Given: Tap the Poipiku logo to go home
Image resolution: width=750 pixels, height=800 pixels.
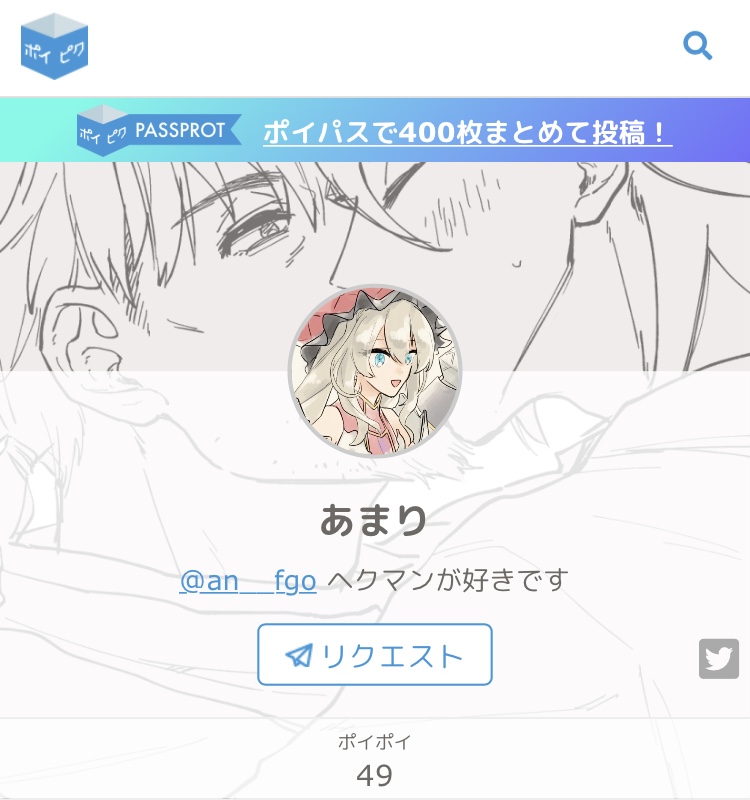Looking at the screenshot, I should (x=54, y=46).
